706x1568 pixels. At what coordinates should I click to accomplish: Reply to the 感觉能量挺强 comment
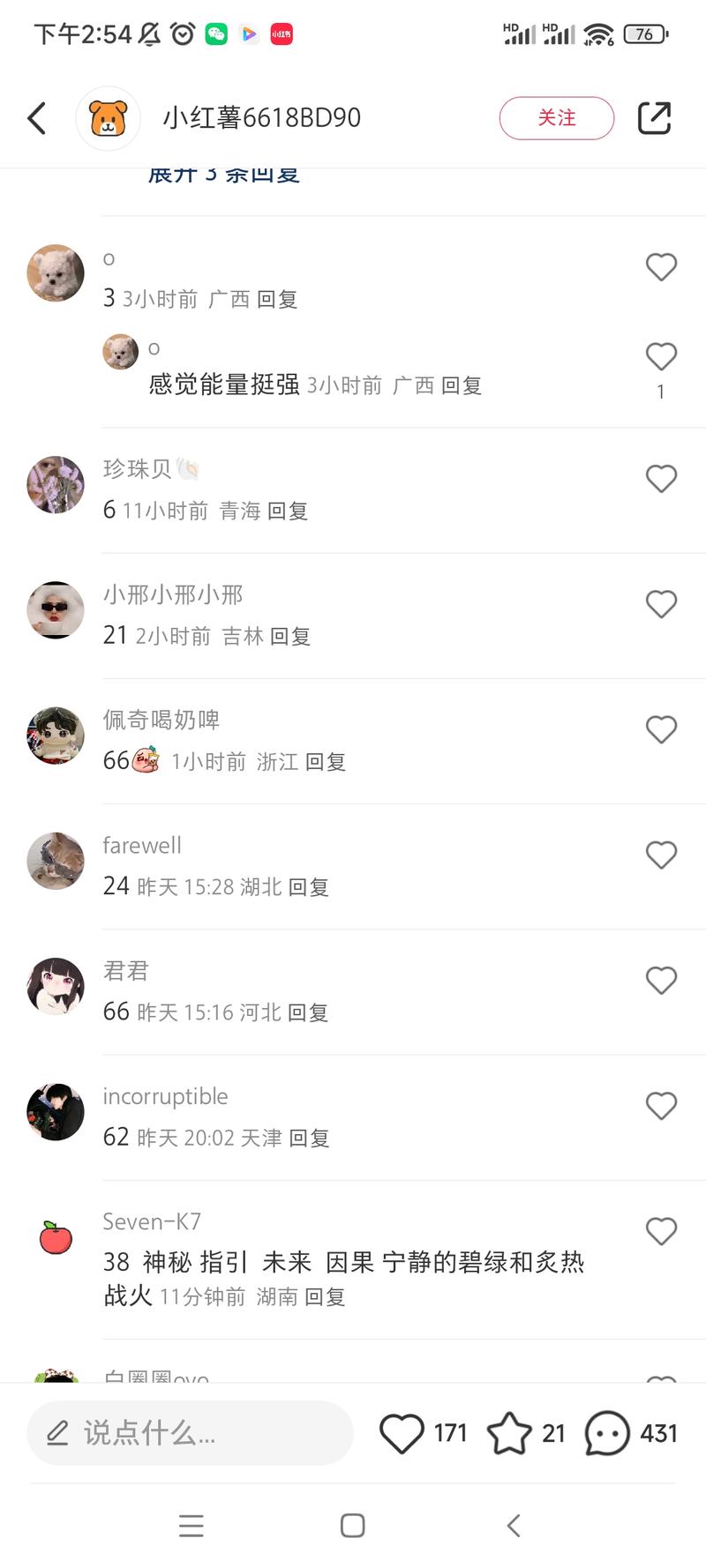tap(461, 385)
